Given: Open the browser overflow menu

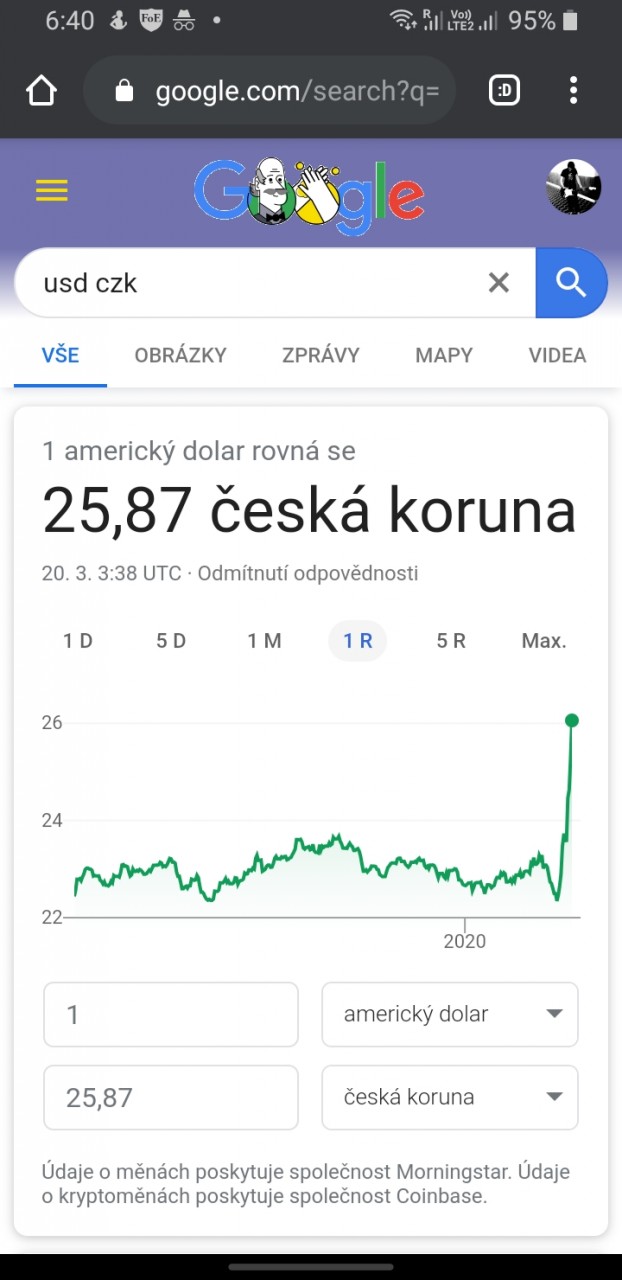Looking at the screenshot, I should [573, 91].
